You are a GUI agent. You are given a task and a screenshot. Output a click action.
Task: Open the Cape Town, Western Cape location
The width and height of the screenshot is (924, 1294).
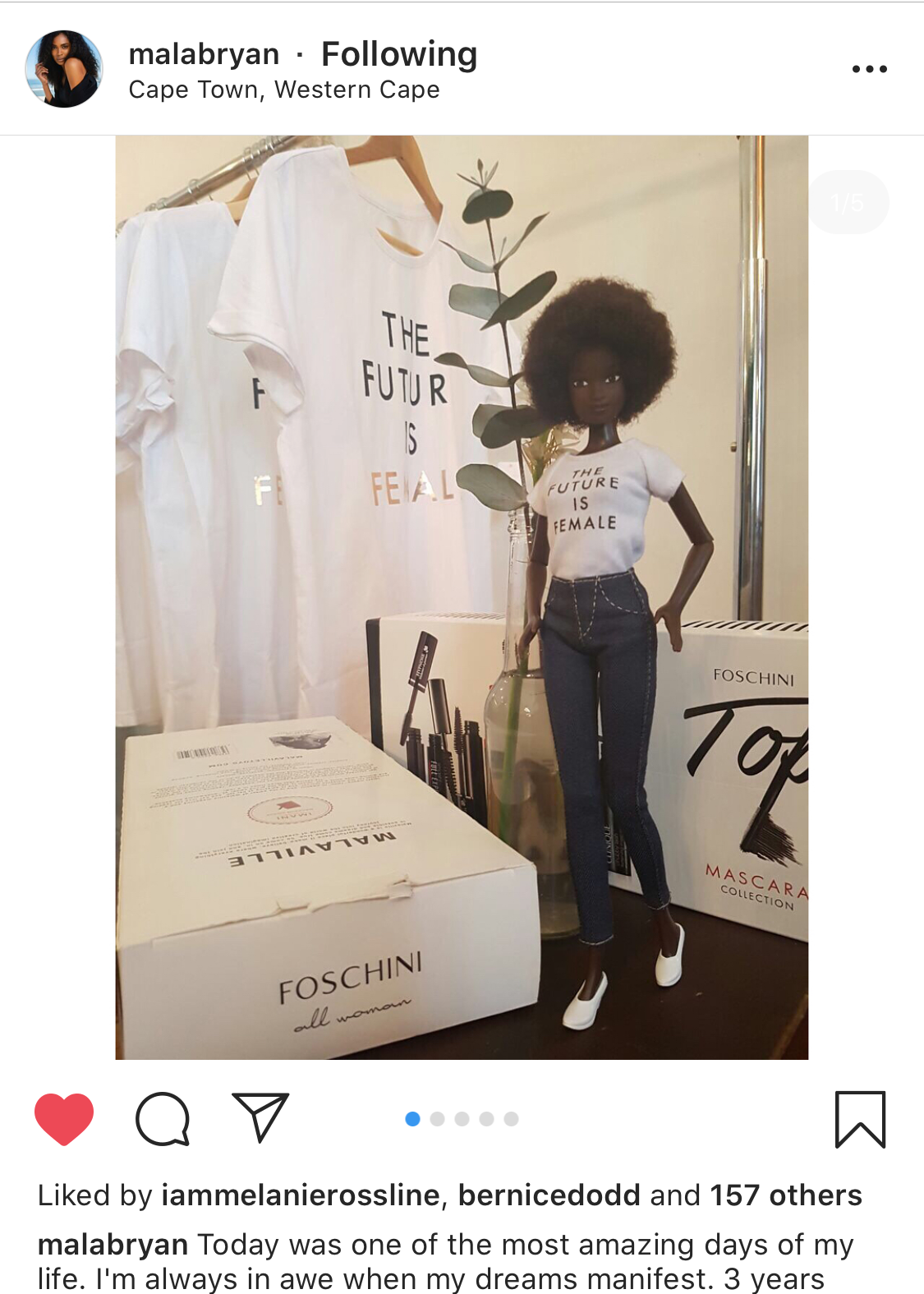pos(284,90)
